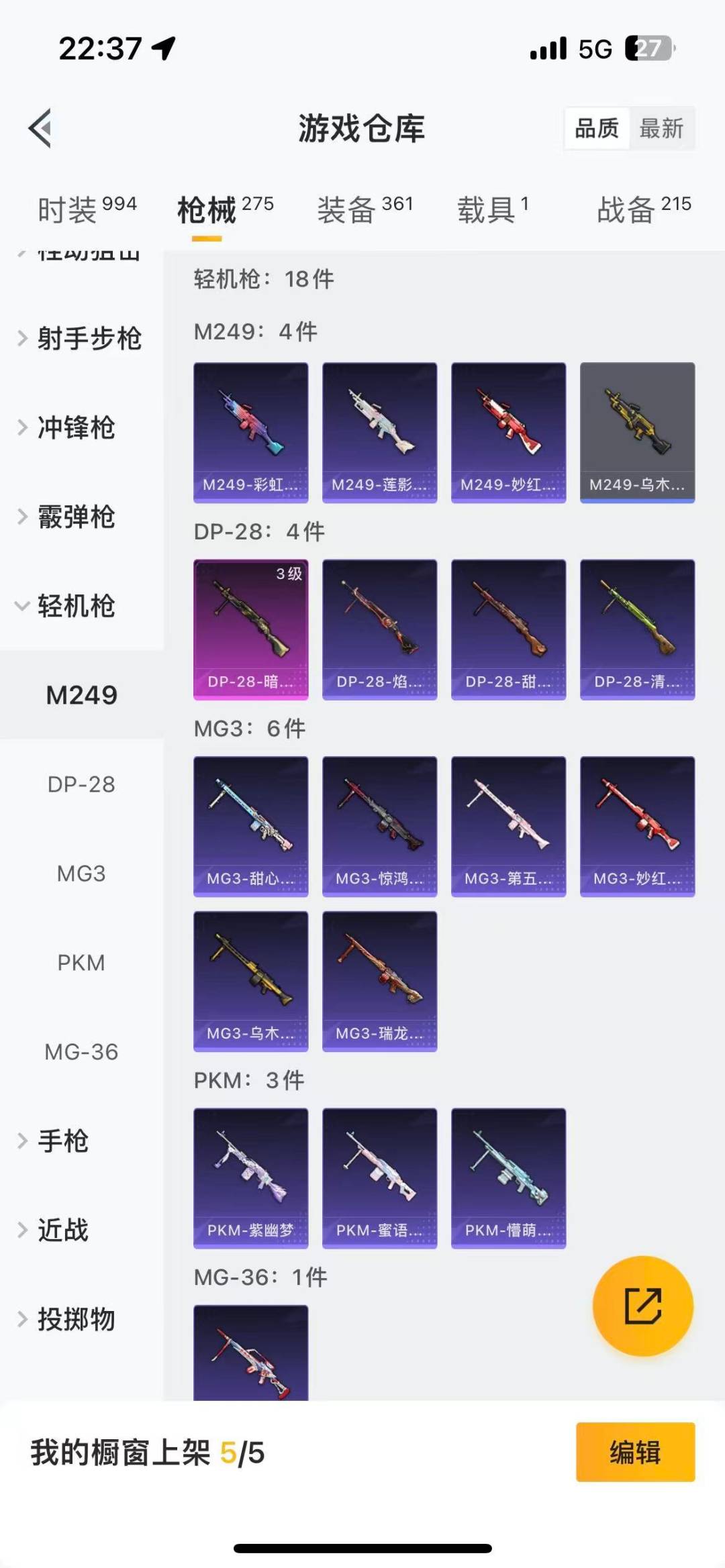Go back using the top-left arrow
This screenshot has width=725, height=1568.
(x=40, y=127)
